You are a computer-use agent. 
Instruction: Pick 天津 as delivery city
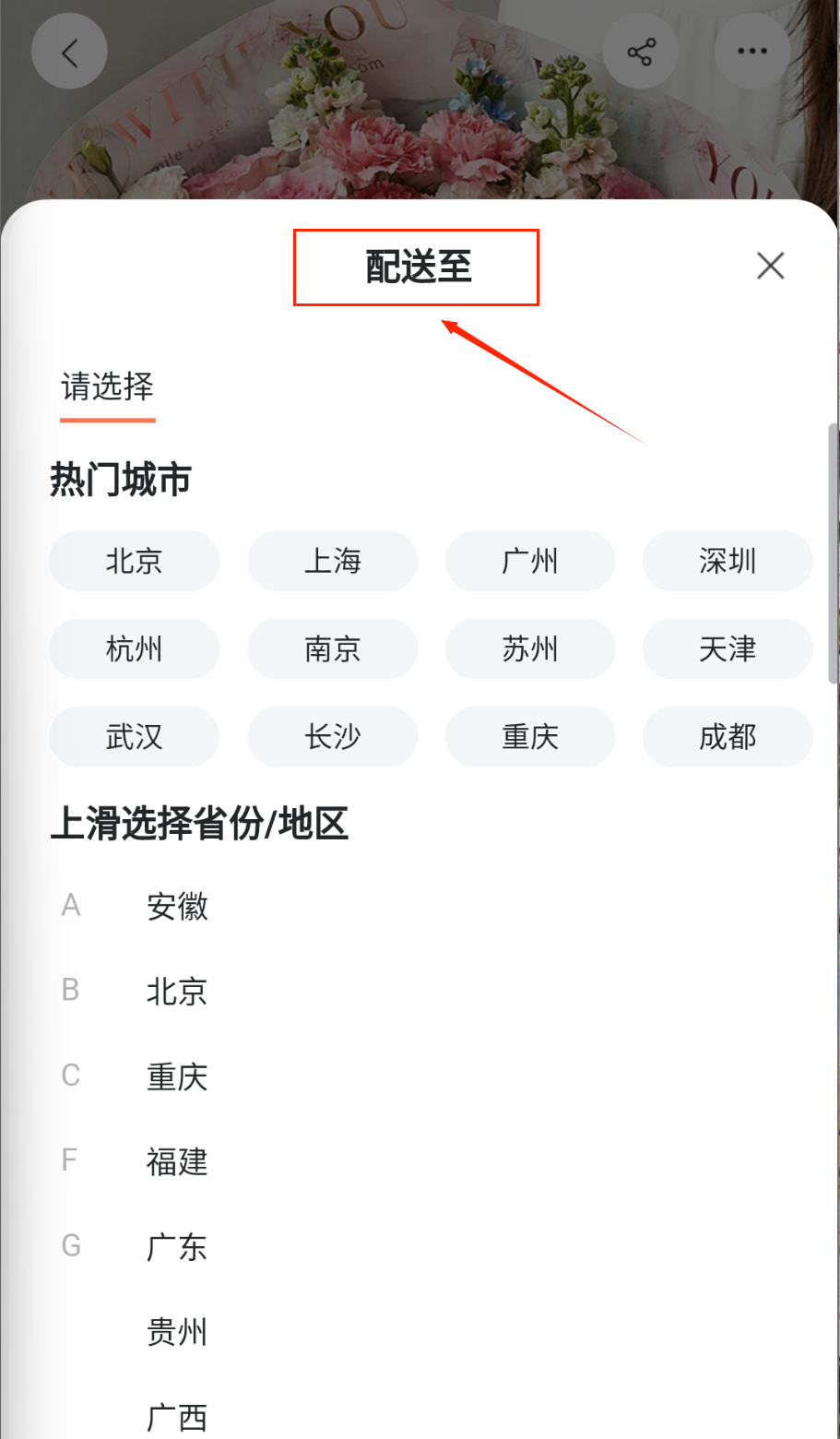click(727, 648)
